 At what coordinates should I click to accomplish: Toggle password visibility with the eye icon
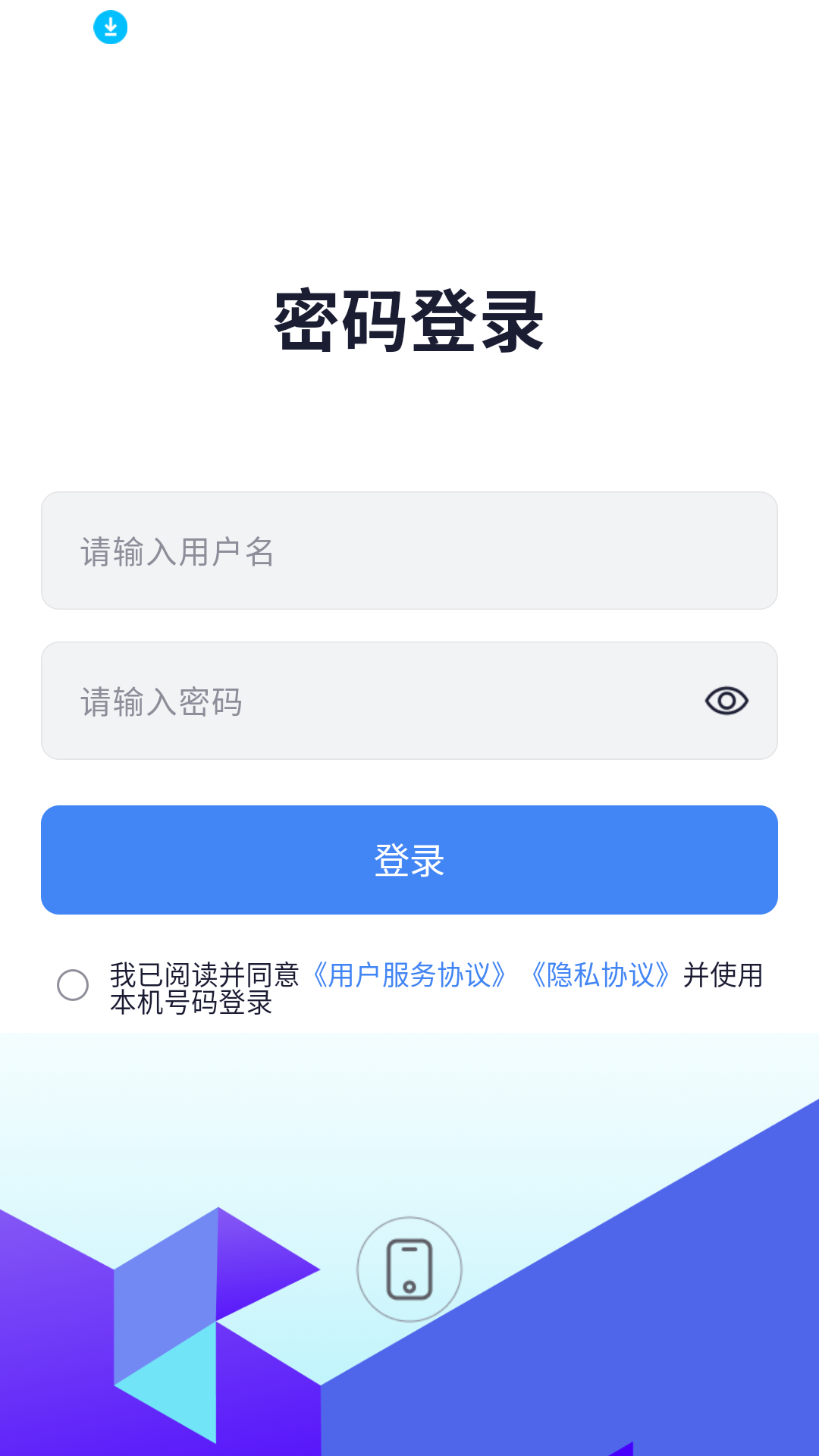[726, 701]
